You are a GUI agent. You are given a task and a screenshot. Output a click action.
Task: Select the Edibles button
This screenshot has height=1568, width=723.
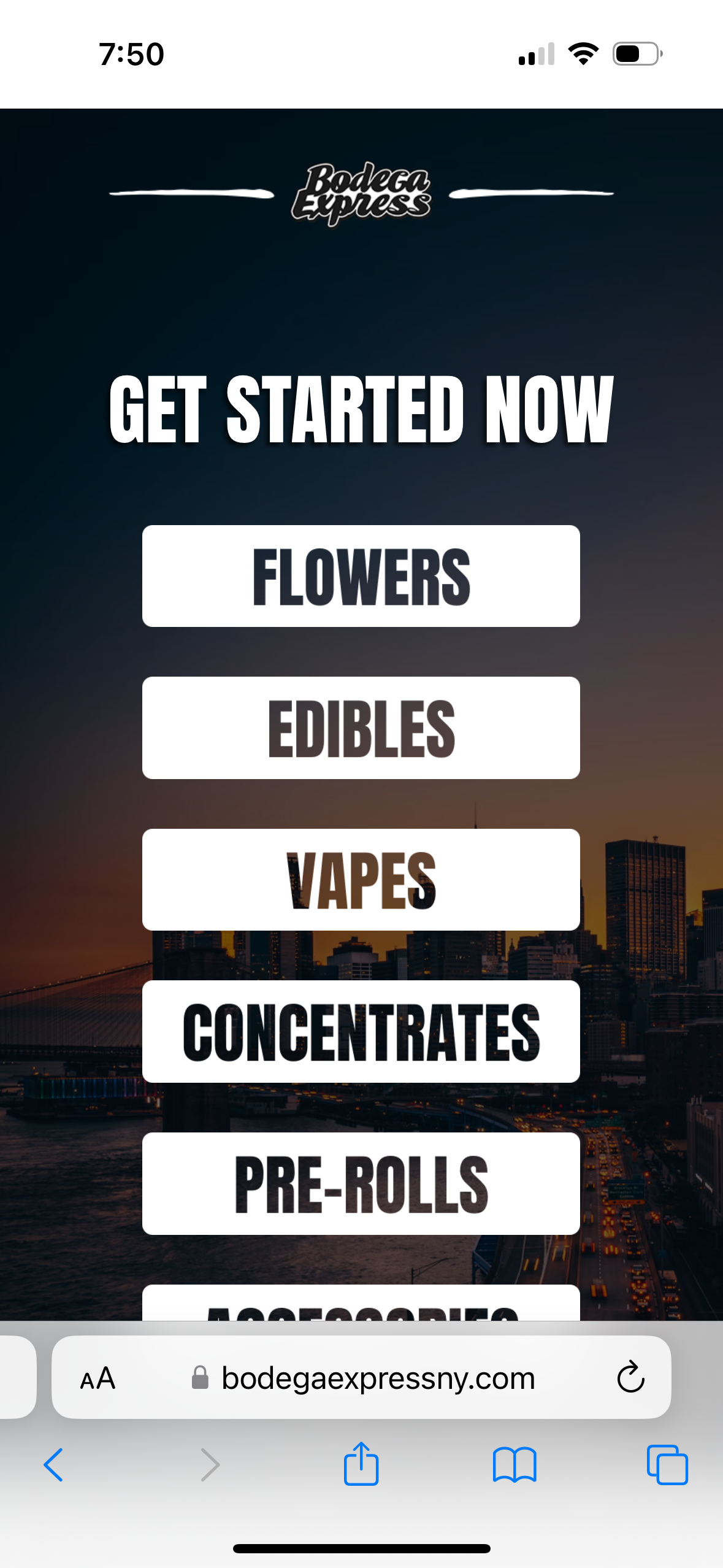pyautogui.click(x=361, y=728)
